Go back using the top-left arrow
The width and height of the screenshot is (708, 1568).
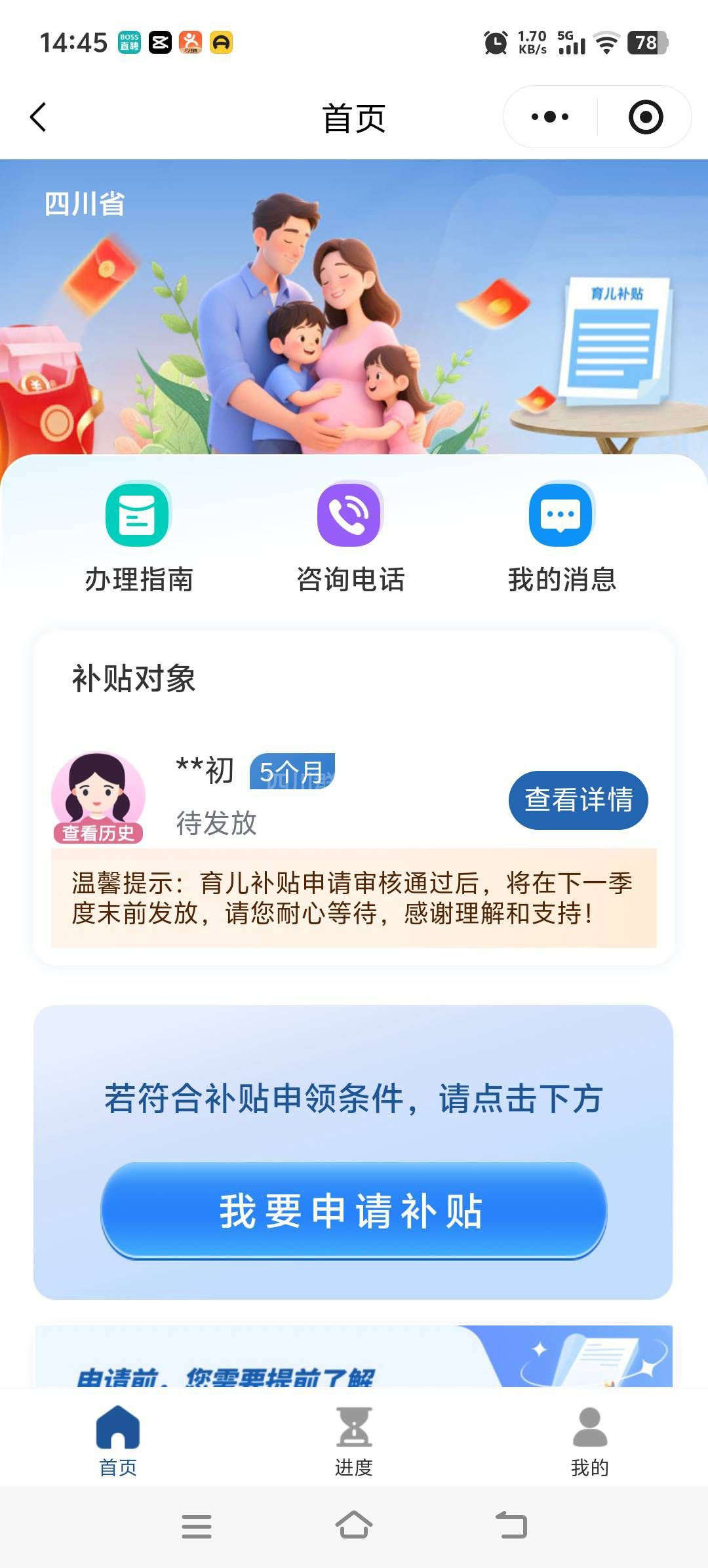tap(38, 118)
